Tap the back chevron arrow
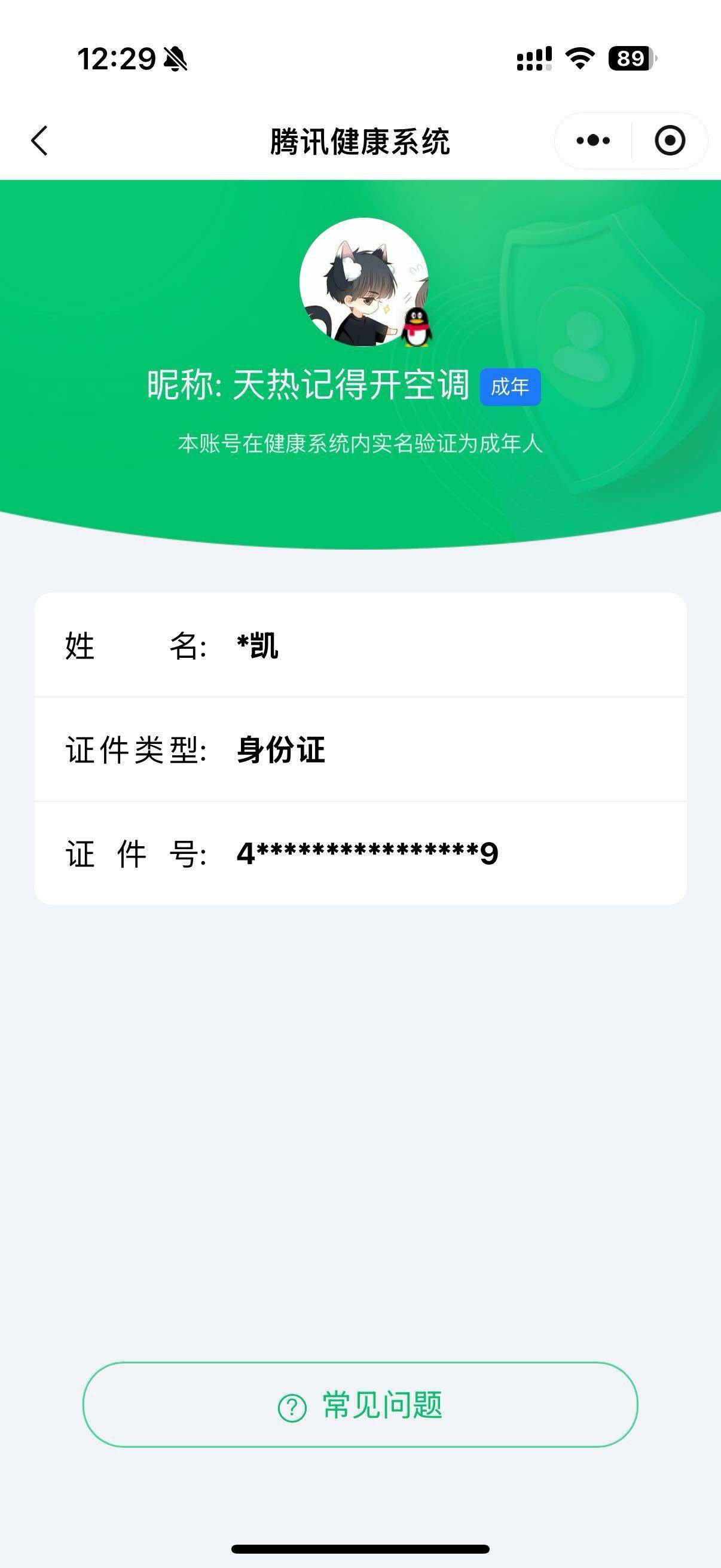The width and height of the screenshot is (721, 1568). [x=38, y=140]
